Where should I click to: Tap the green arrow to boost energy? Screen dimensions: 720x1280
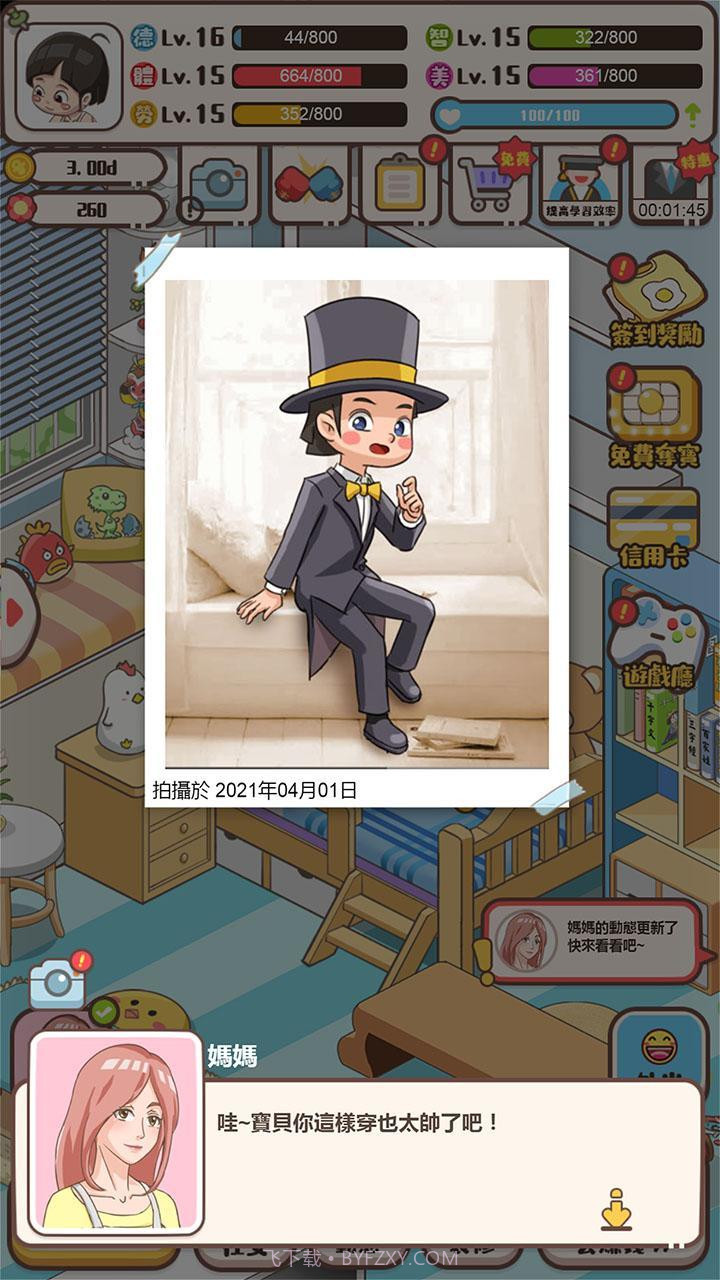(692, 115)
